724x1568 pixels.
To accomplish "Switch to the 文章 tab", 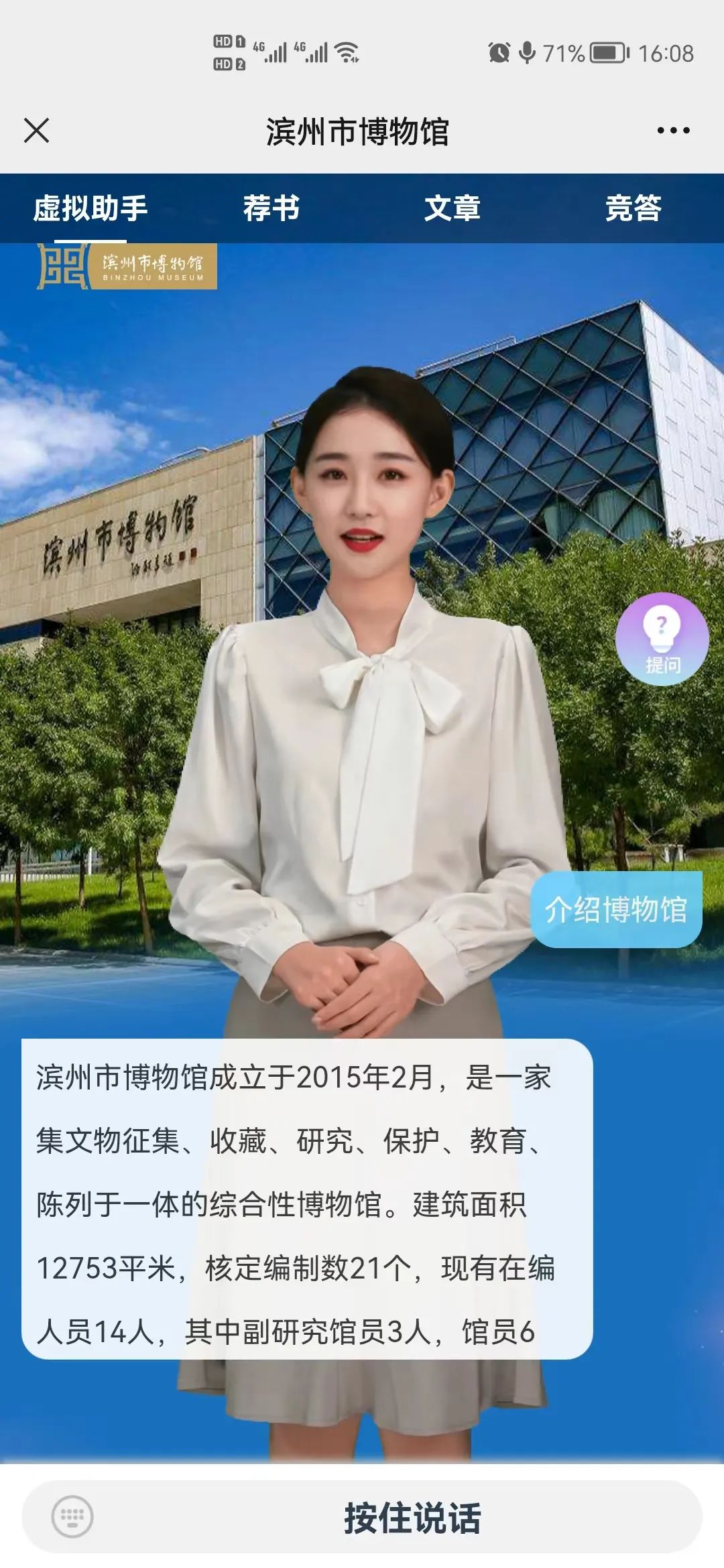I will pyautogui.click(x=452, y=208).
